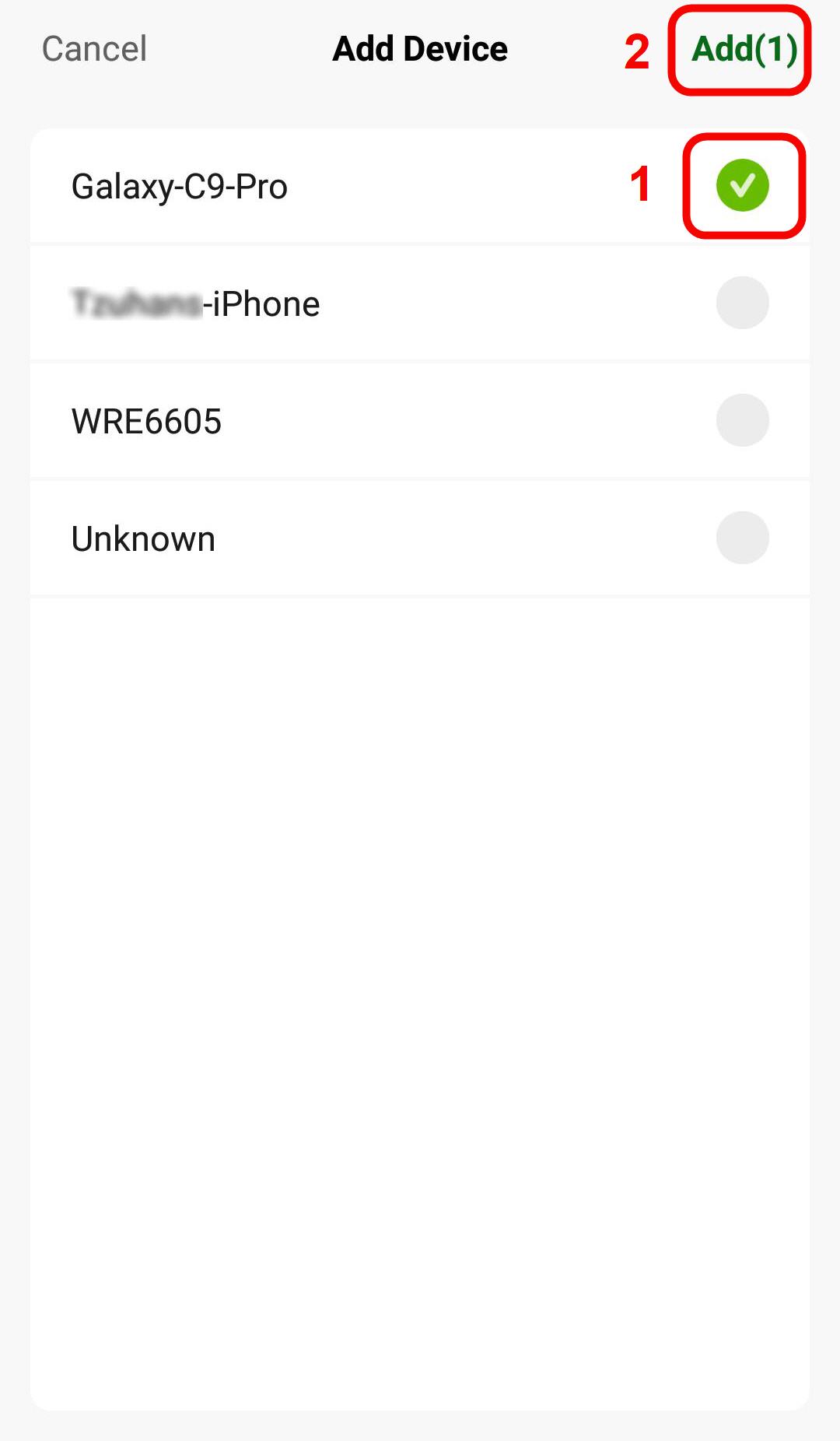
Task: Cancel adding a device
Action: pyautogui.click(x=94, y=49)
